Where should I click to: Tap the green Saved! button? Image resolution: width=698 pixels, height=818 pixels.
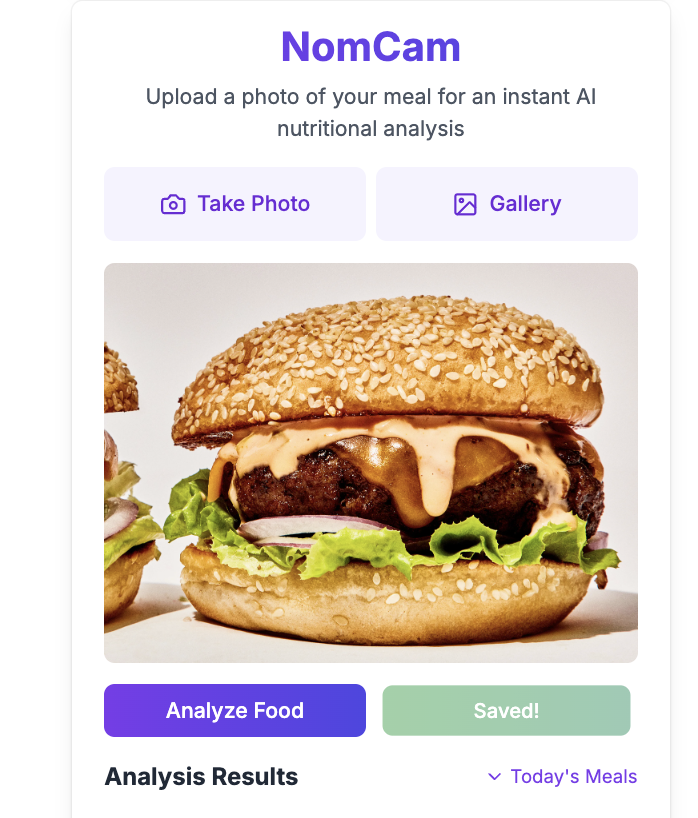click(x=506, y=711)
